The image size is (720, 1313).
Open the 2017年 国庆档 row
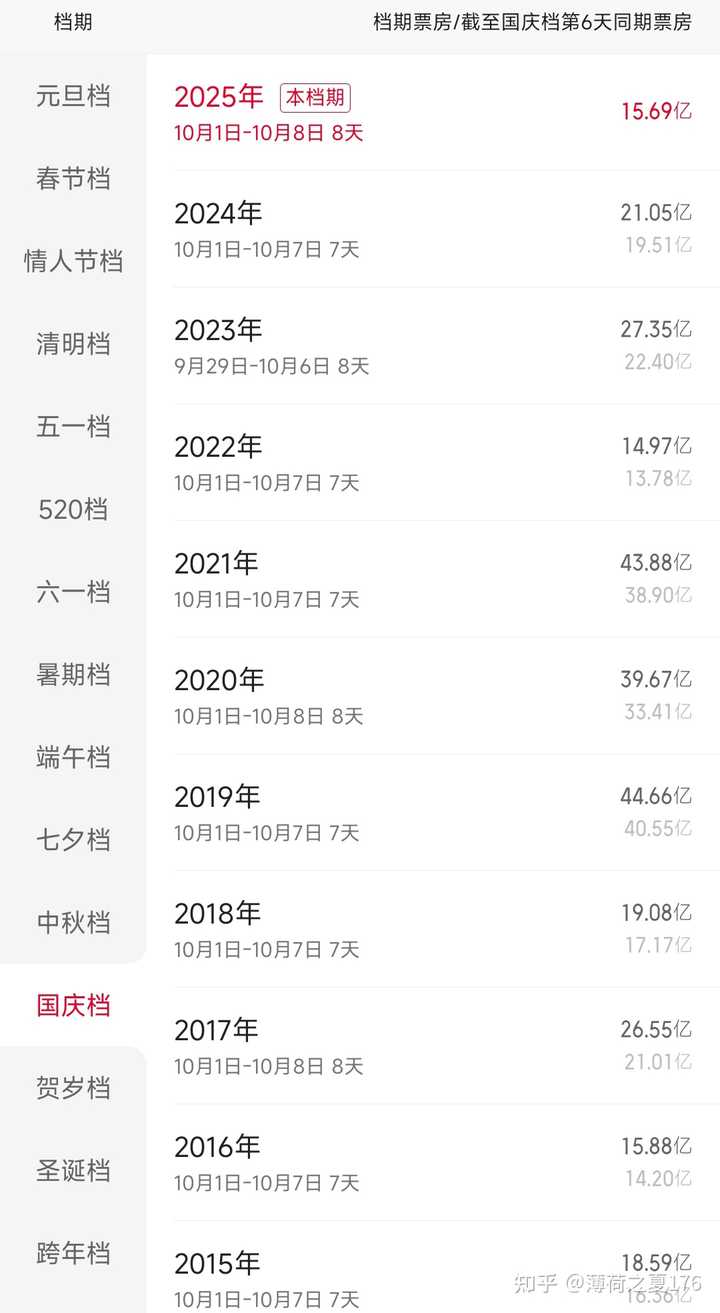point(432,1046)
